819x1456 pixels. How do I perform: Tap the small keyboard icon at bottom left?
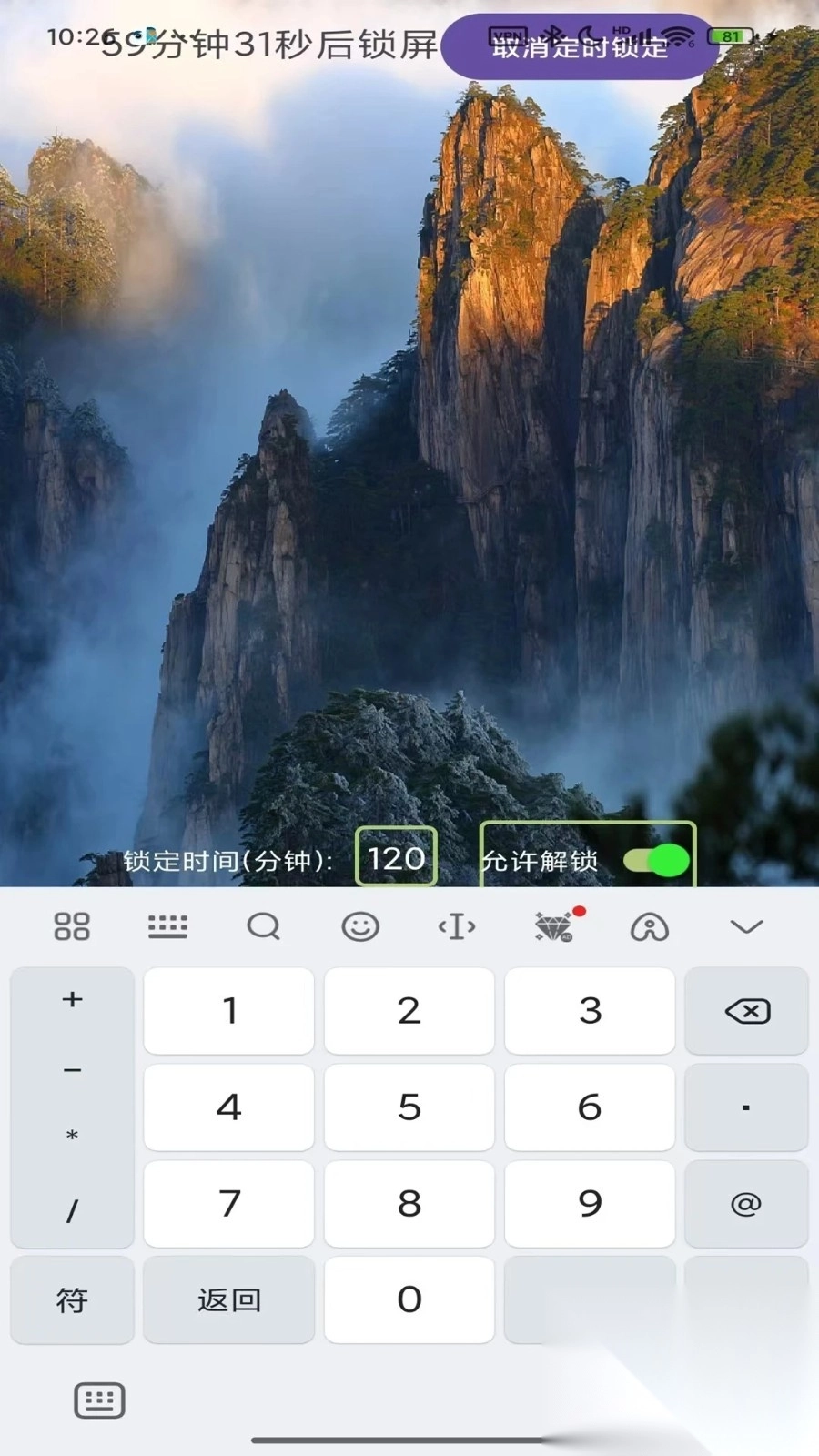(x=98, y=1400)
